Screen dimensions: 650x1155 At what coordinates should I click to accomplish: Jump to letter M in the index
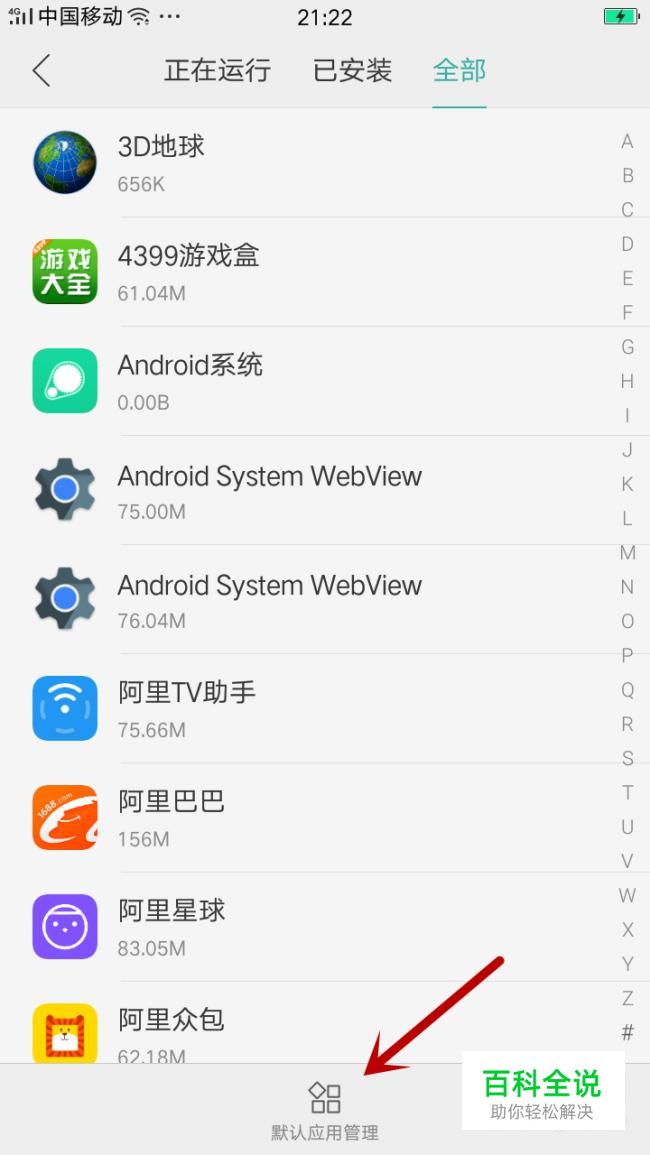[x=627, y=552]
